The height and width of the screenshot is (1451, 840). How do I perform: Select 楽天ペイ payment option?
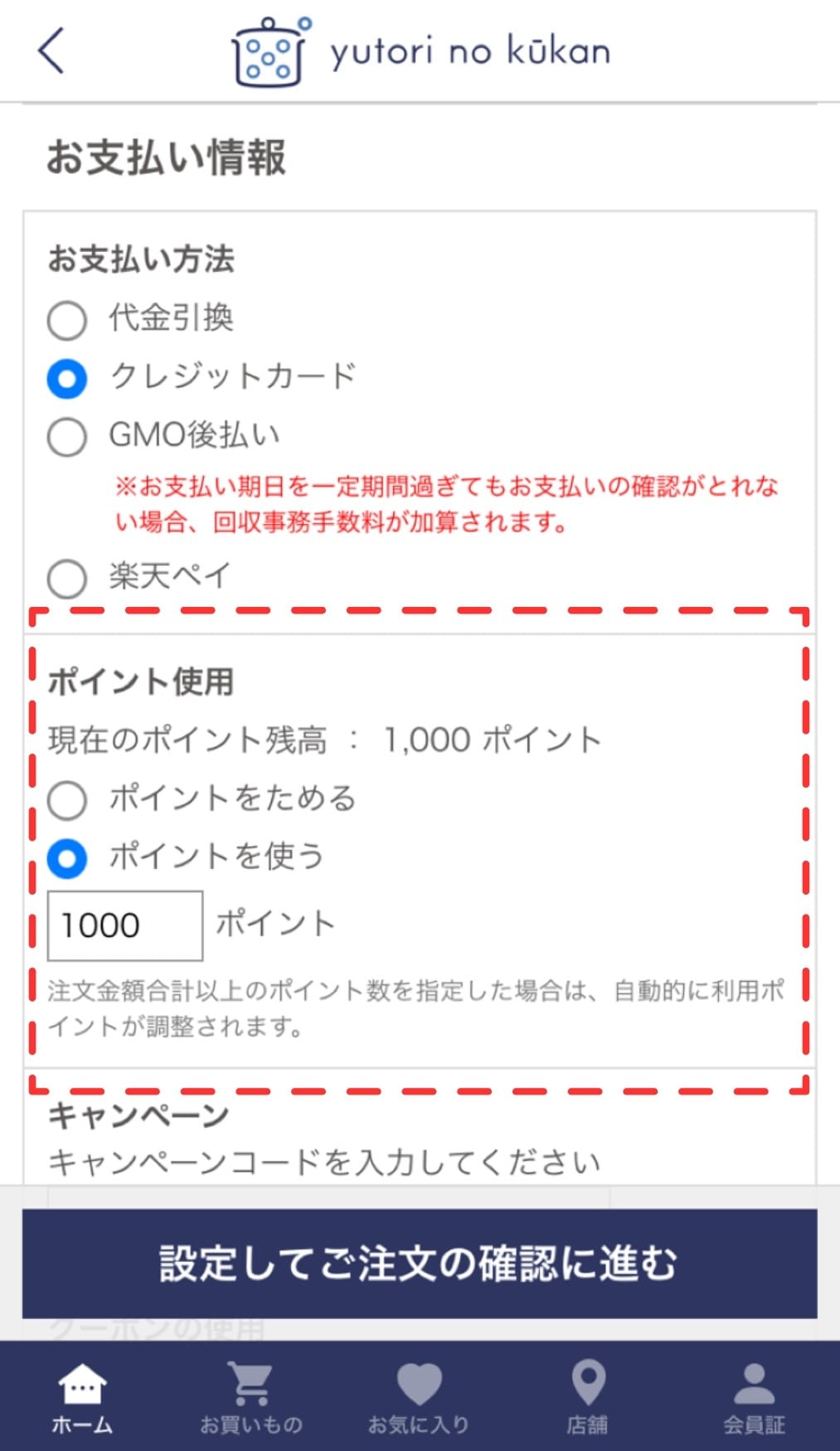[x=66, y=577]
